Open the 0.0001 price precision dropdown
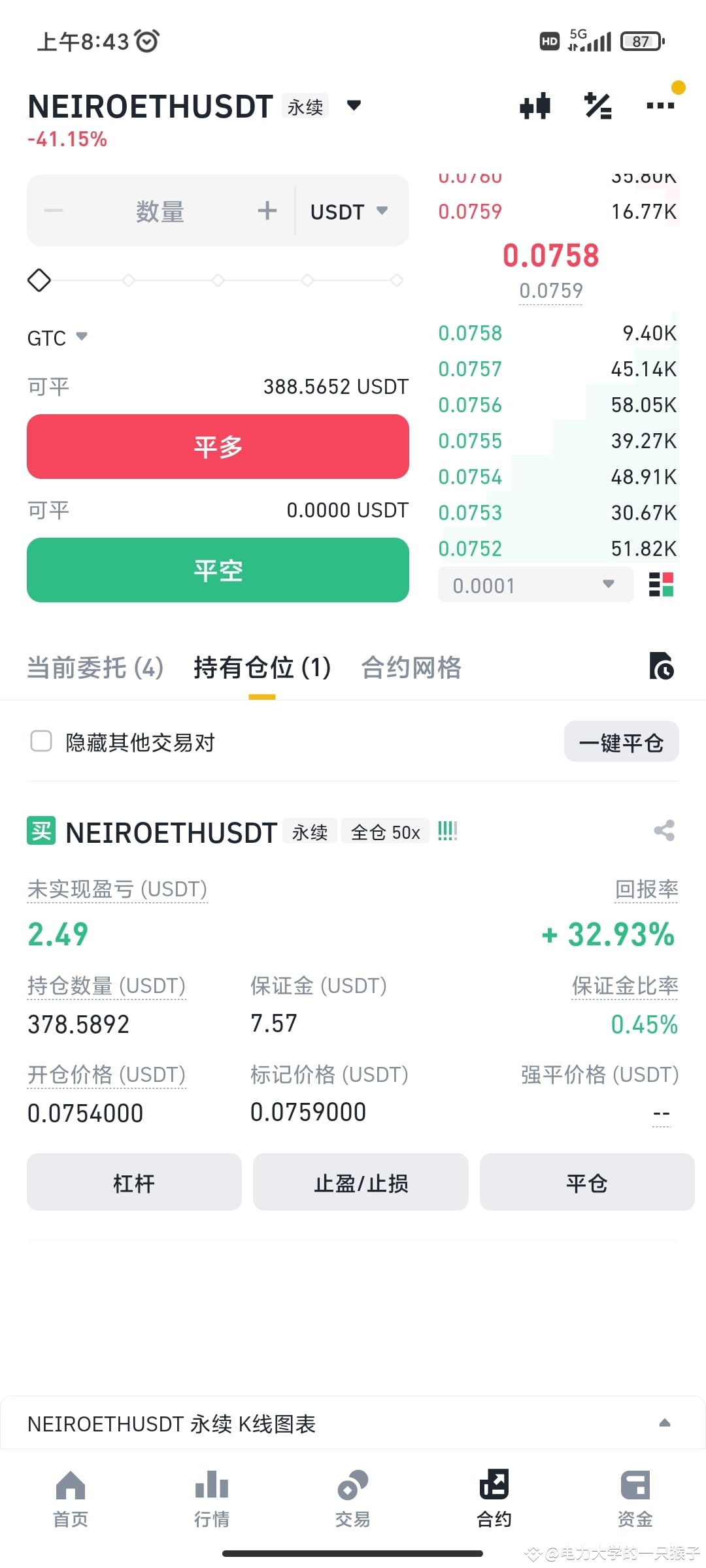The width and height of the screenshot is (706, 1568). click(535, 585)
